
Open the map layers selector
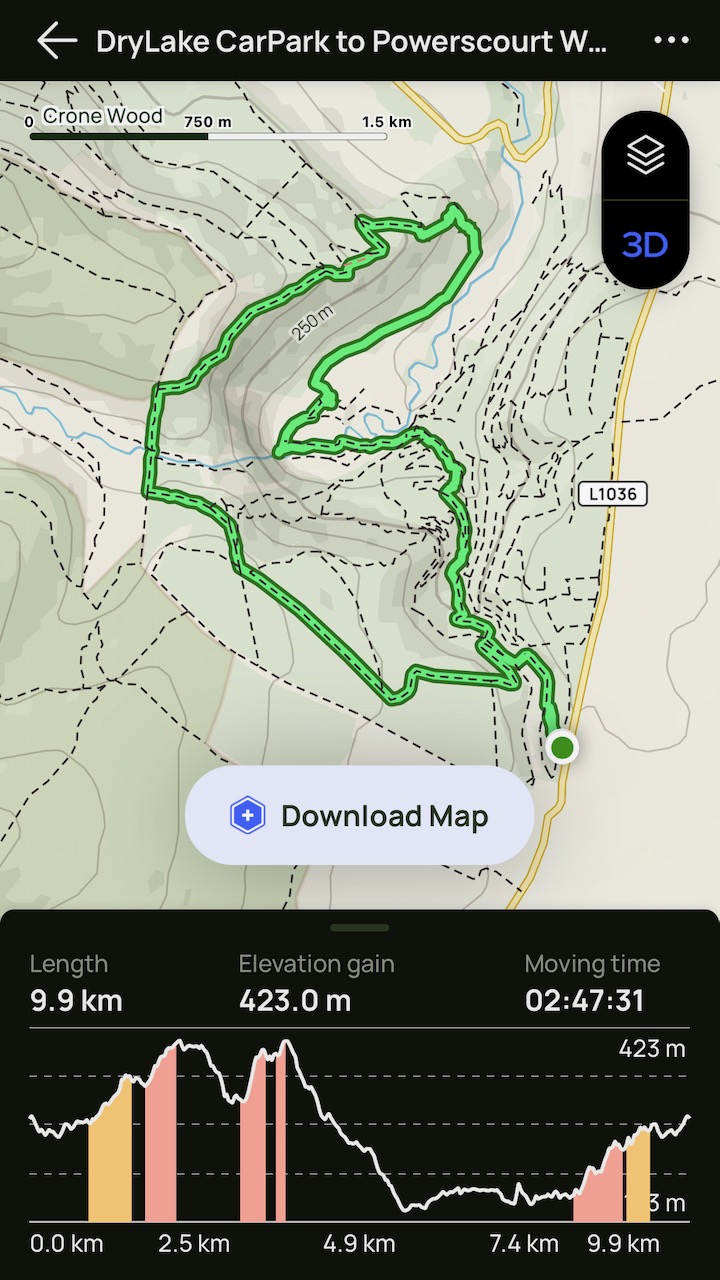tap(645, 156)
